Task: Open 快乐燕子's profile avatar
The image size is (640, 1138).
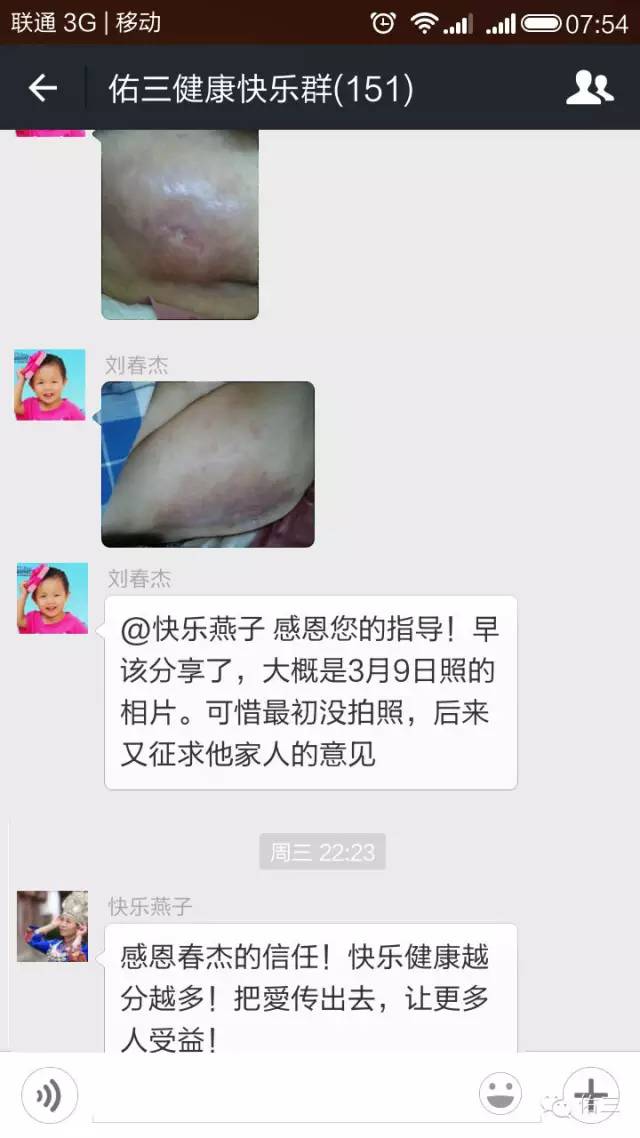Action: coord(52,926)
